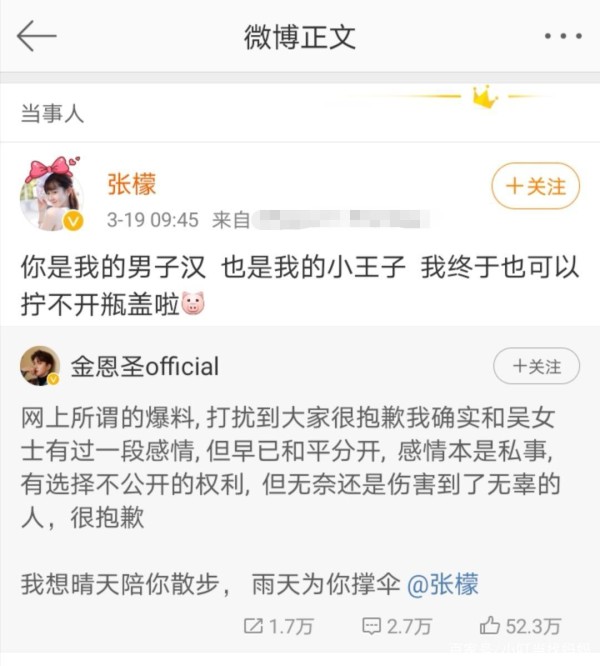600x666 pixels.
Task: Open comments showing 2.7万
Action: (x=397, y=627)
